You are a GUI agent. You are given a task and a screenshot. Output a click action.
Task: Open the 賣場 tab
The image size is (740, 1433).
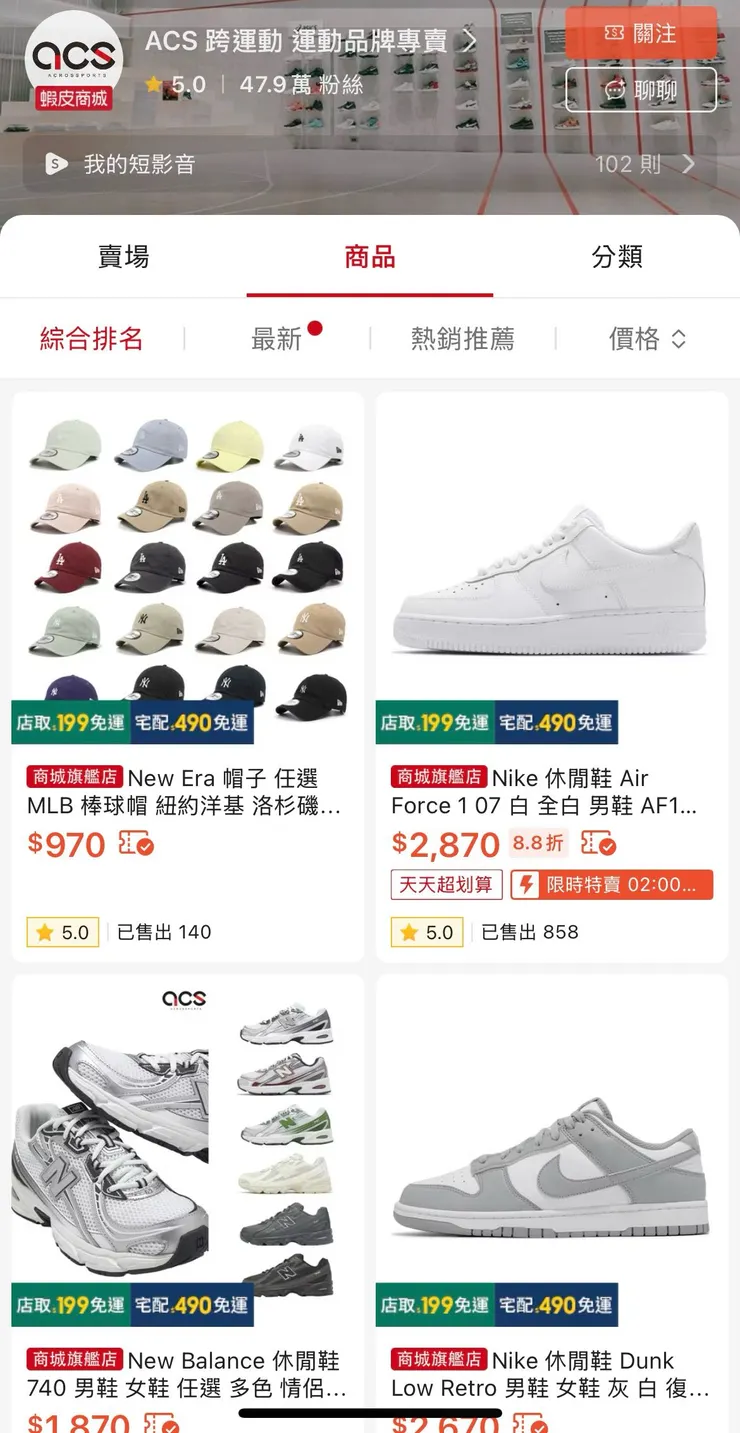point(124,256)
